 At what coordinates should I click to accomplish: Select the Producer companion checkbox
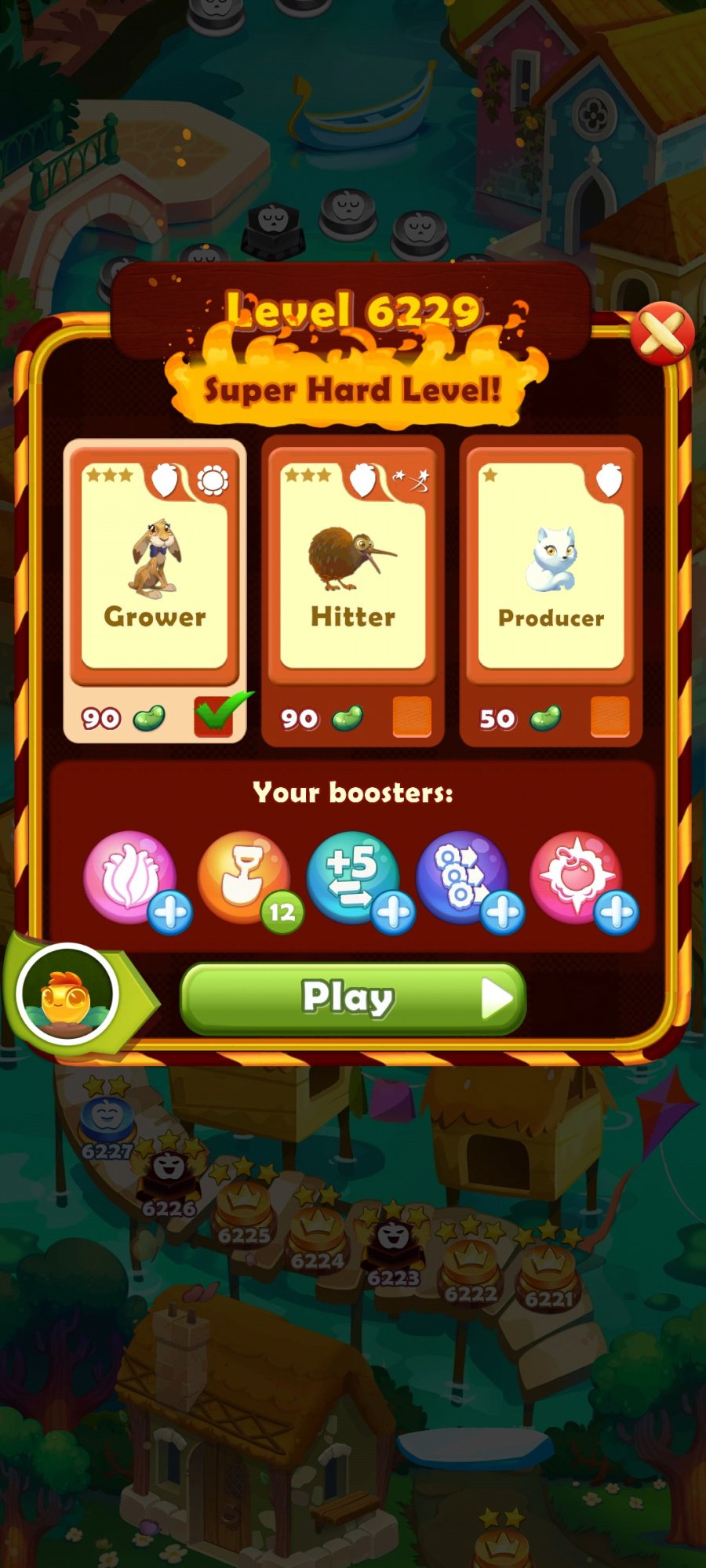click(610, 717)
